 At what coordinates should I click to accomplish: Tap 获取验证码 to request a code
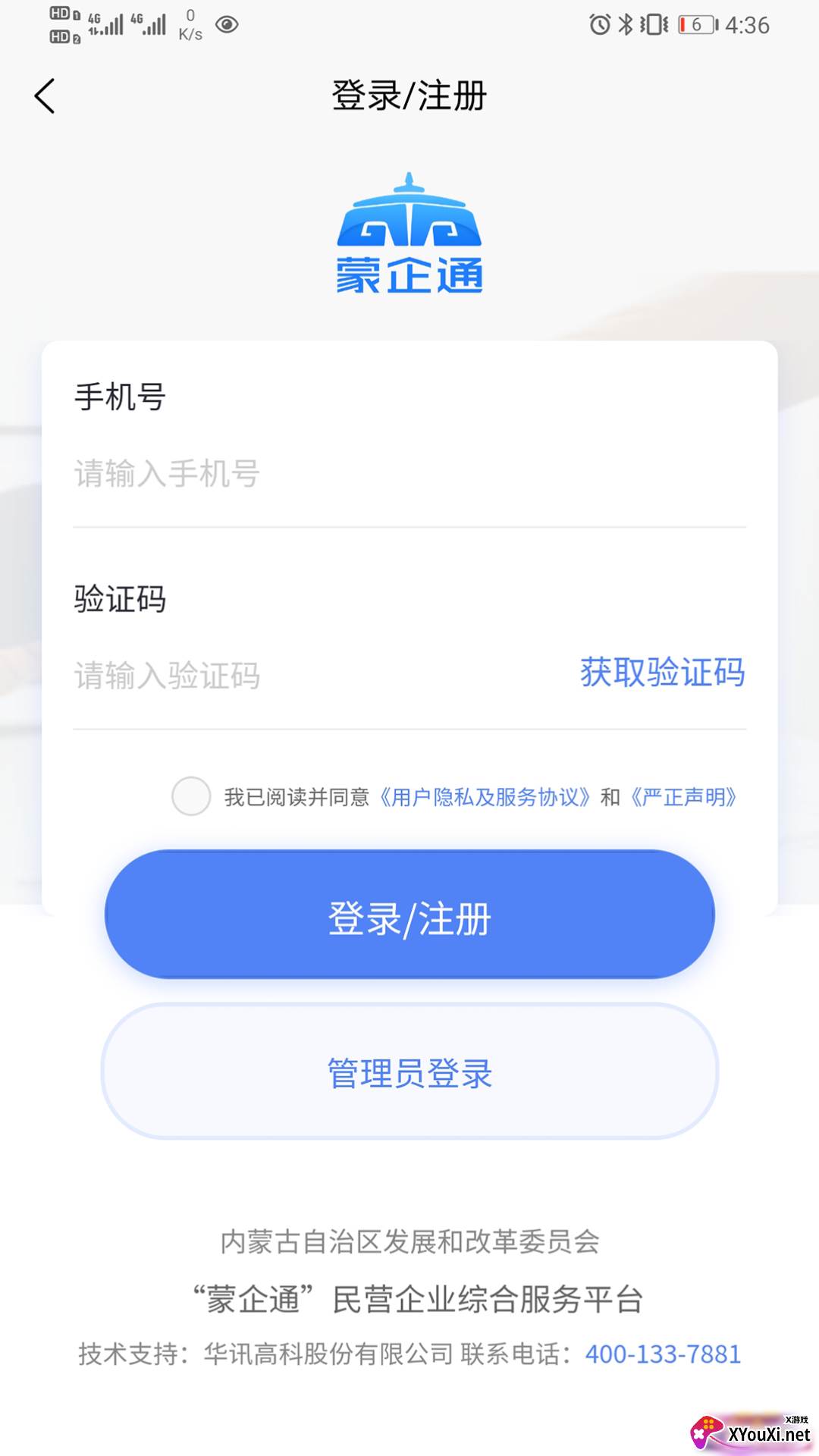point(662,673)
